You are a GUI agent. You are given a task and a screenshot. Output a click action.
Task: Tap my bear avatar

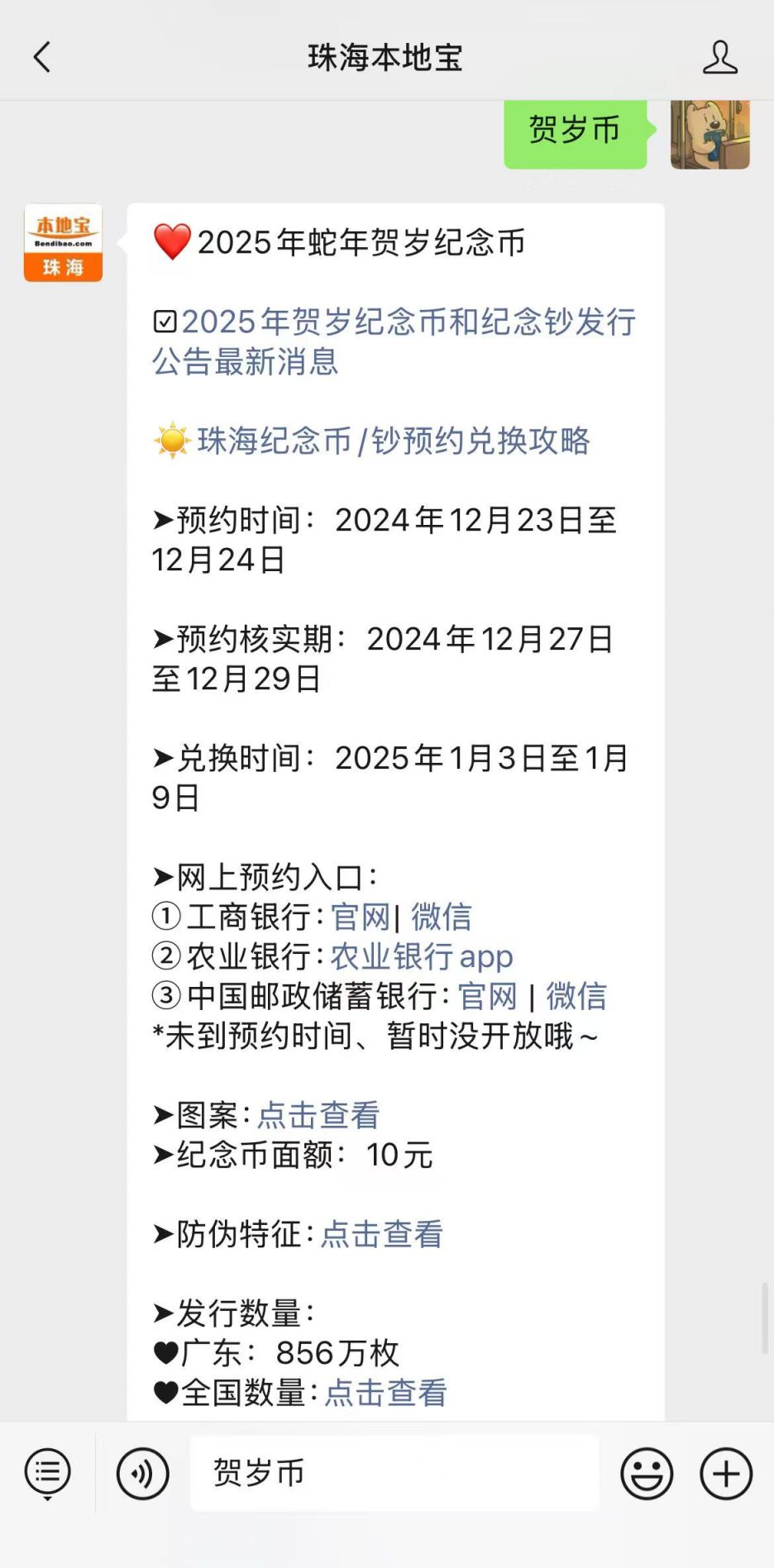[x=709, y=134]
